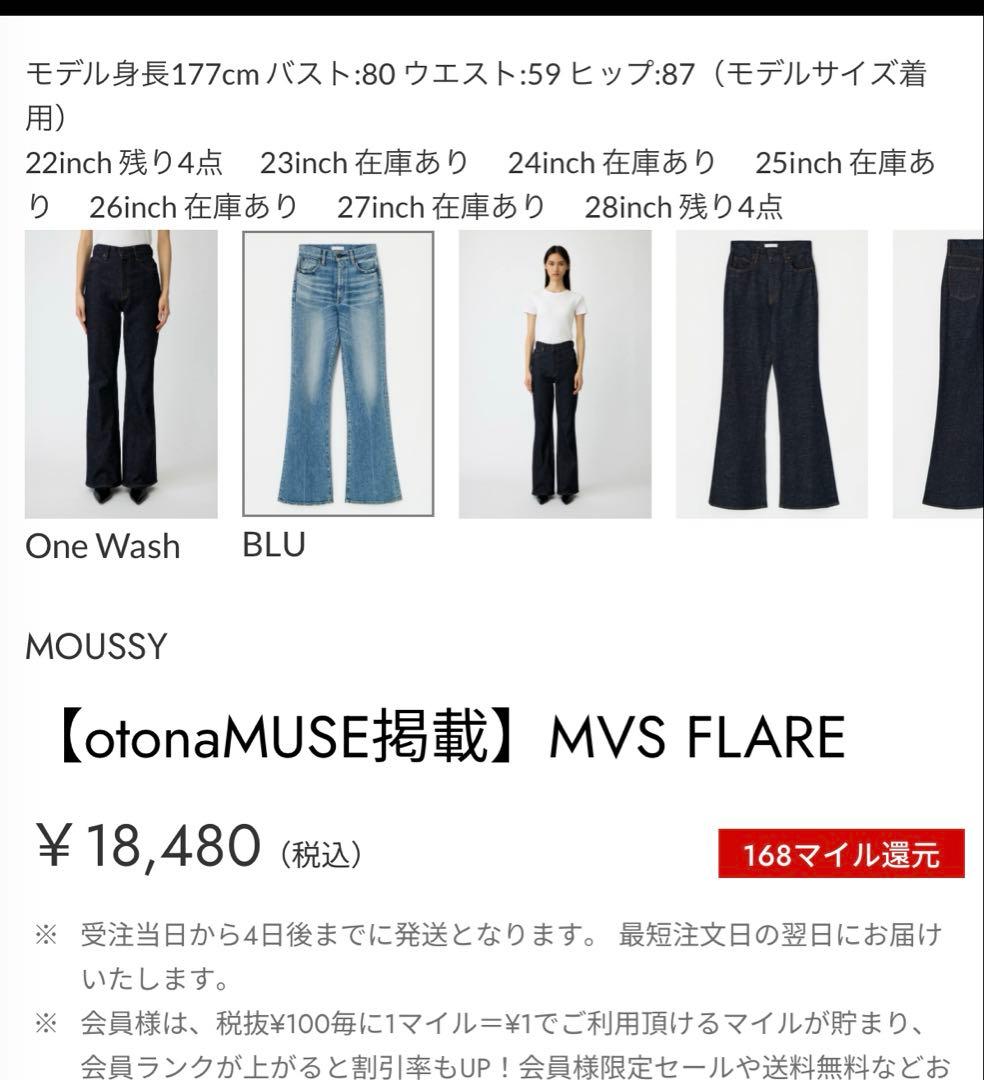
Task: View the dark denim flat-lay product image
Action: pyautogui.click(x=770, y=373)
